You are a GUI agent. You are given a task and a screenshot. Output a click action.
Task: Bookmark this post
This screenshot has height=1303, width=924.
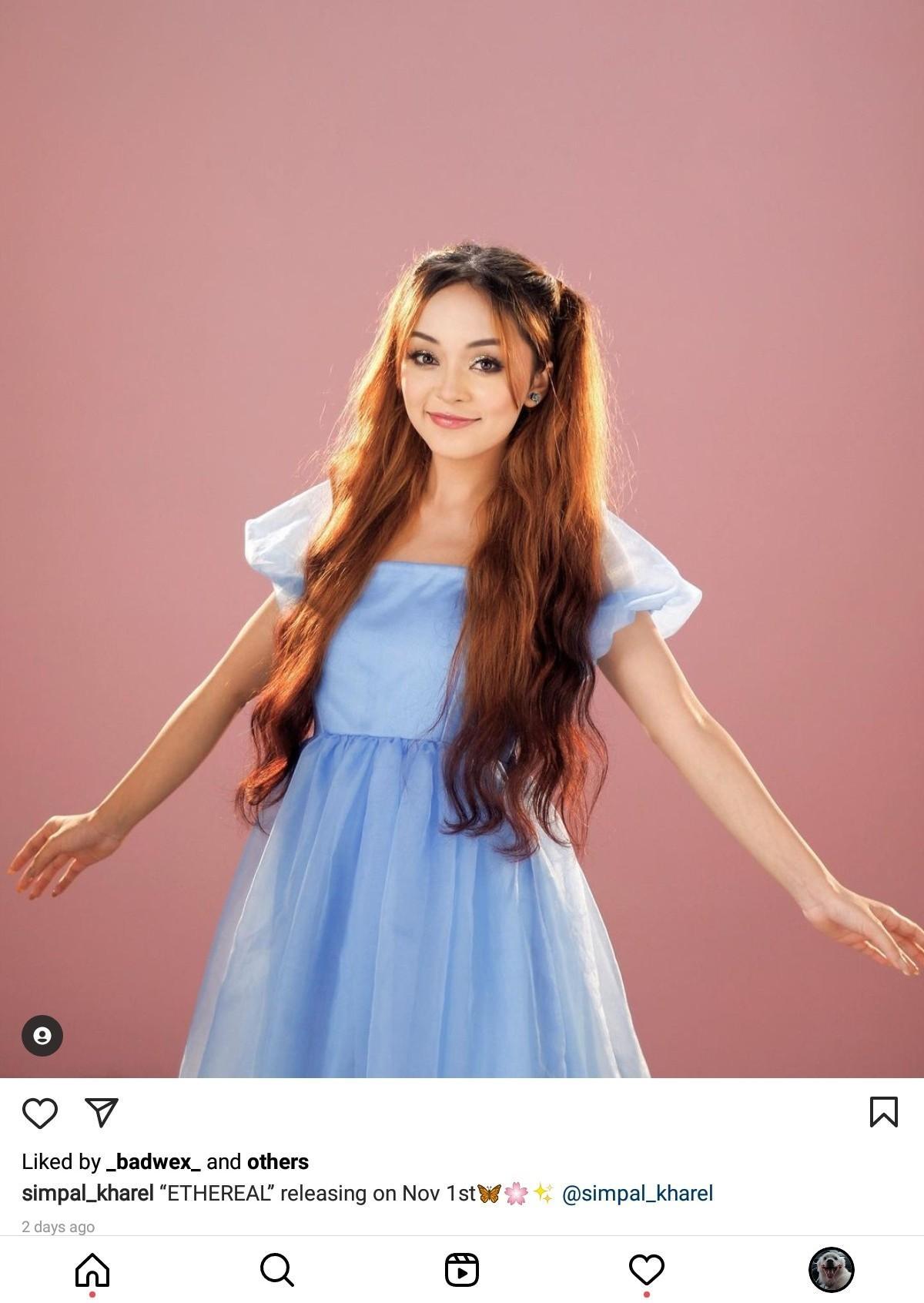point(883,1112)
